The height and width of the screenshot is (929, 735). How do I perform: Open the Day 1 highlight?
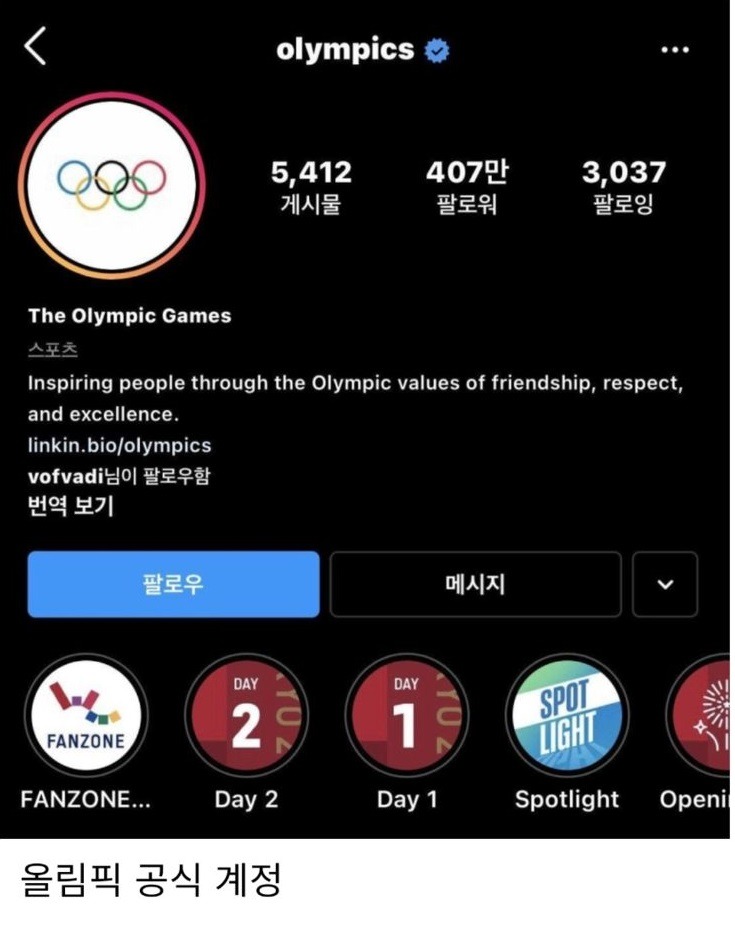[x=406, y=717]
